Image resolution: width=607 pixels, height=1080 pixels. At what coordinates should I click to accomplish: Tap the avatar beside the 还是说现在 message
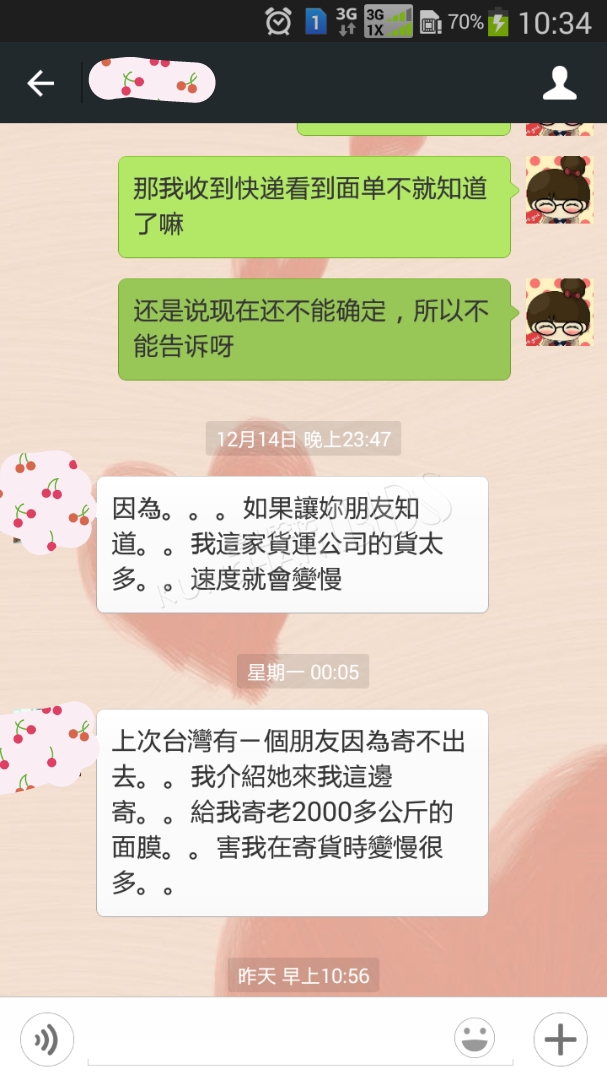pyautogui.click(x=559, y=312)
